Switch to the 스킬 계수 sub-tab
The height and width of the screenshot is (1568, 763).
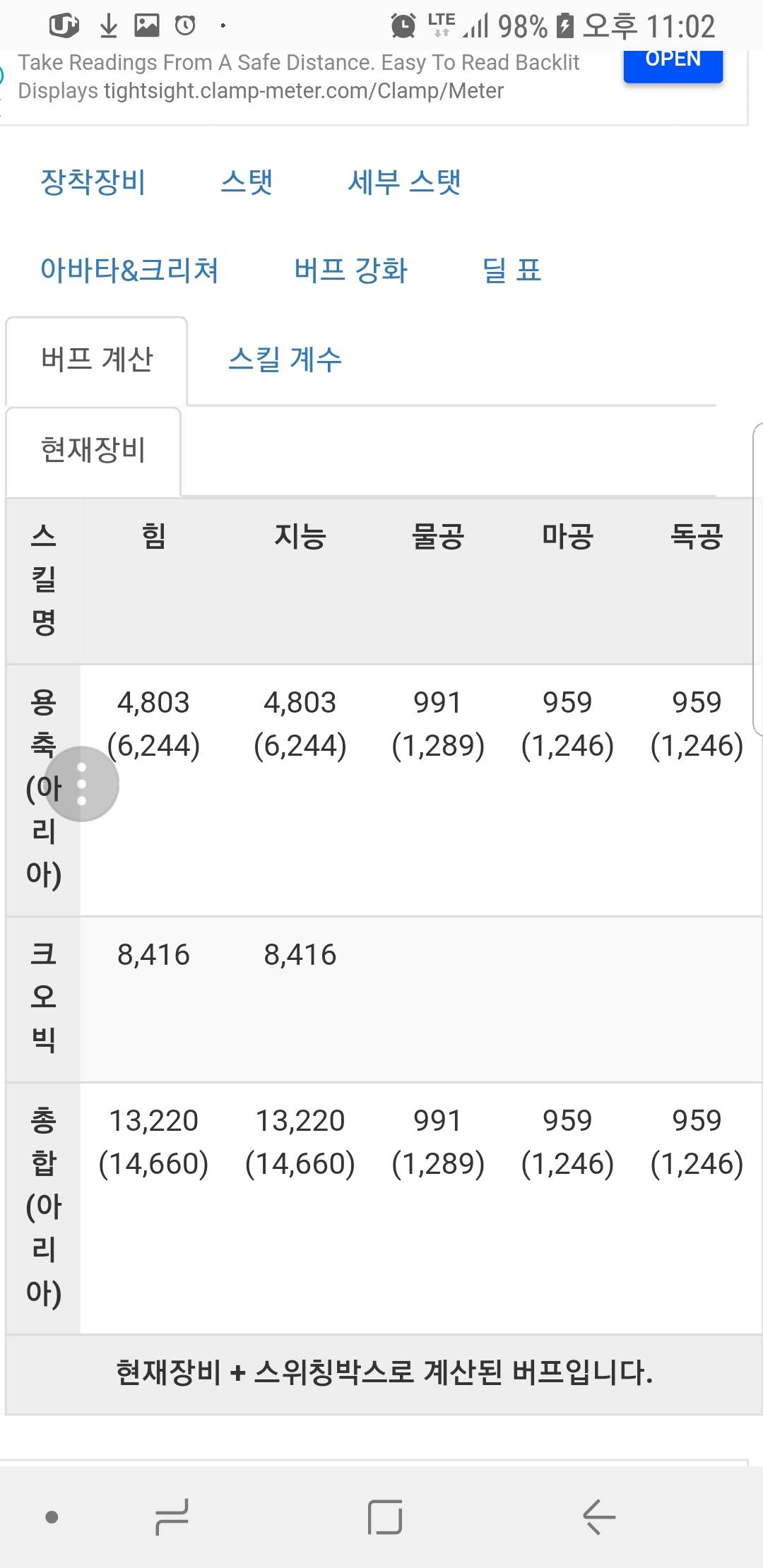pyautogui.click(x=285, y=360)
